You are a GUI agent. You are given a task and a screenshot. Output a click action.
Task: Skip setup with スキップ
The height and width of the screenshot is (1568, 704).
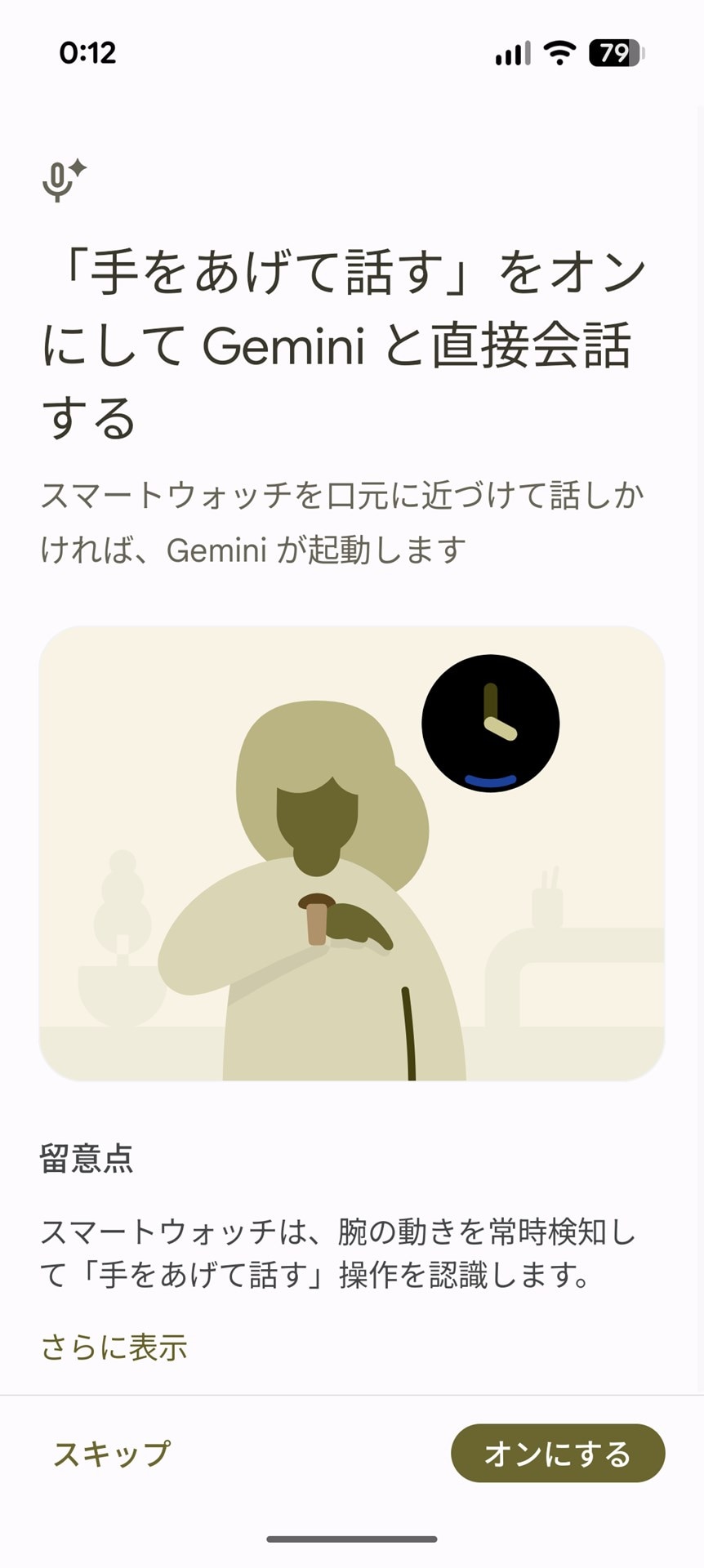pos(112,1453)
